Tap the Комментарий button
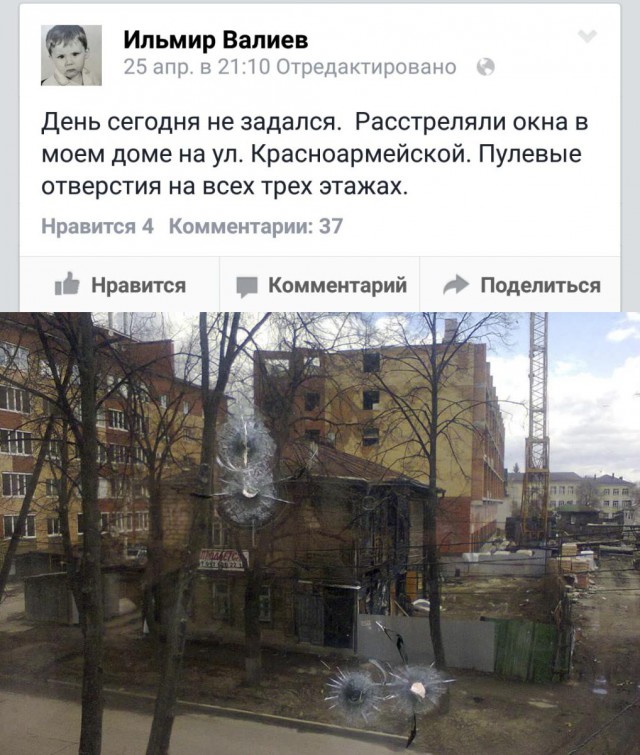 [x=321, y=285]
